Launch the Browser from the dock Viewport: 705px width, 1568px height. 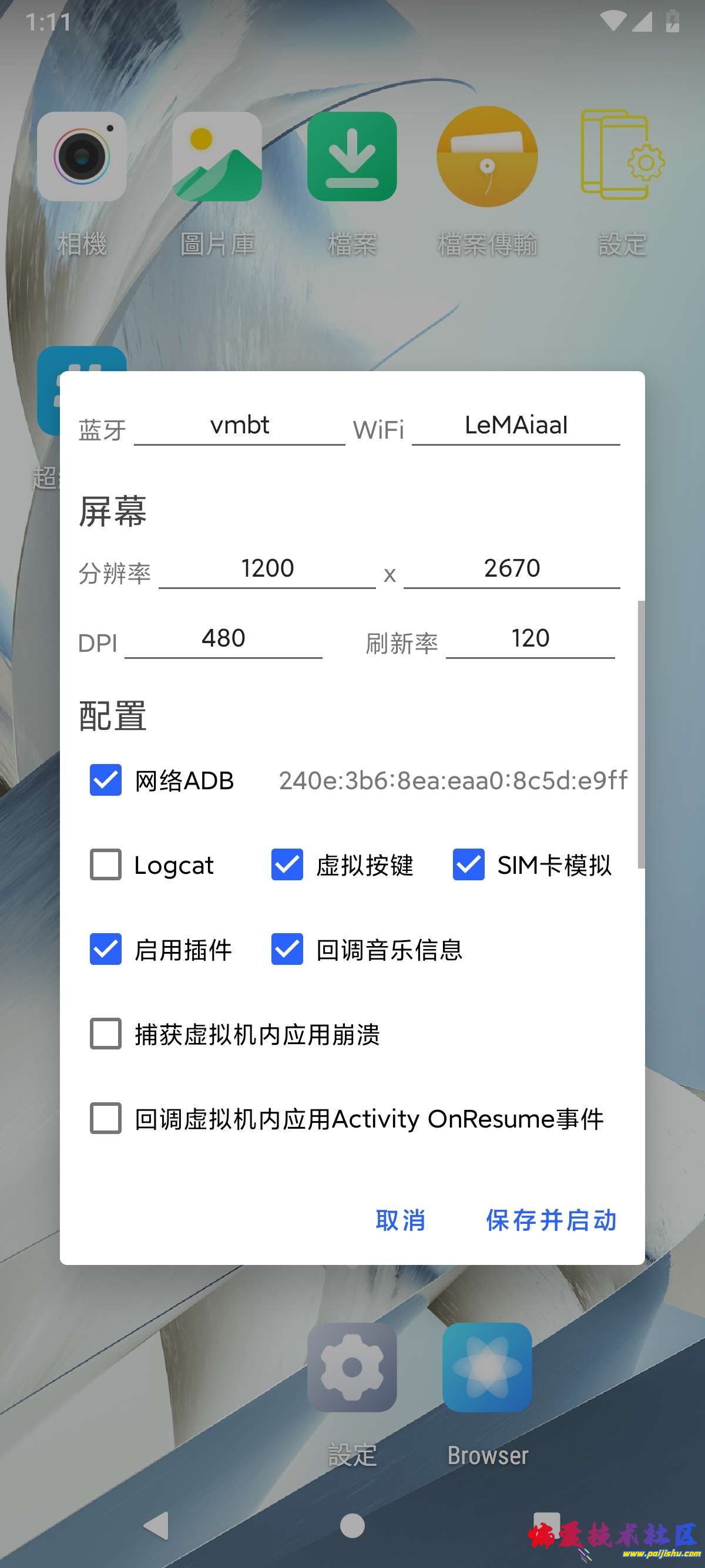(487, 1367)
